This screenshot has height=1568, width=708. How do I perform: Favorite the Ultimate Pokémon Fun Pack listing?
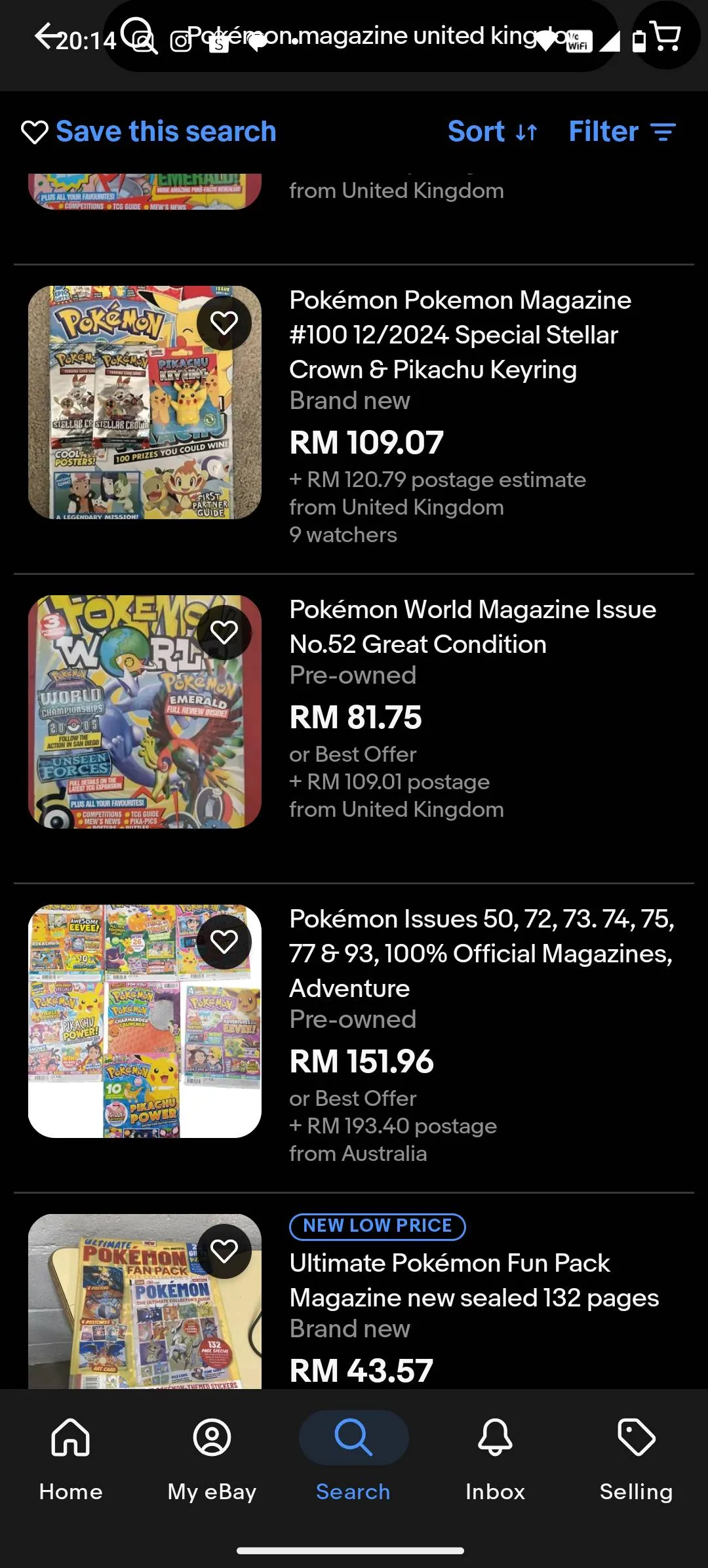point(224,1251)
